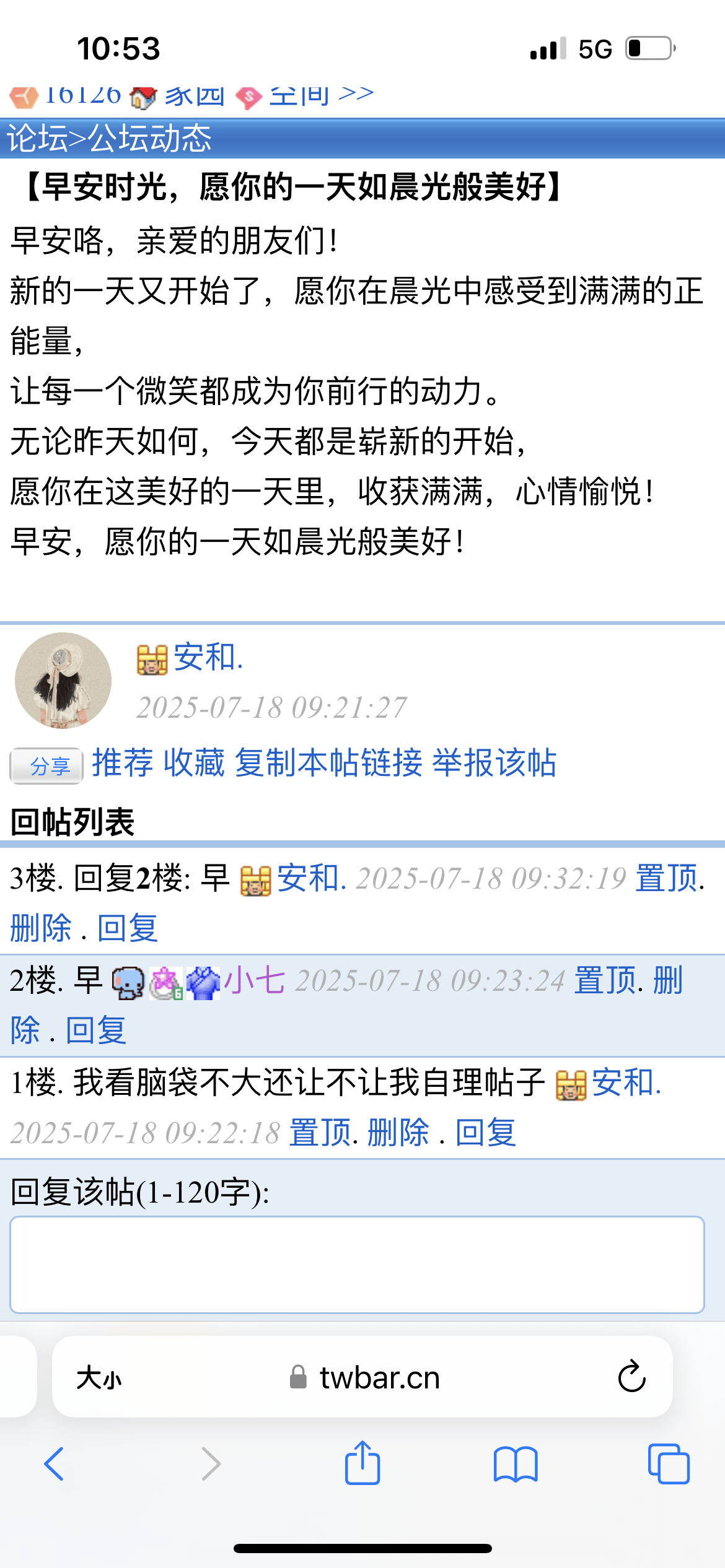Go back to the previous page

[55, 1464]
